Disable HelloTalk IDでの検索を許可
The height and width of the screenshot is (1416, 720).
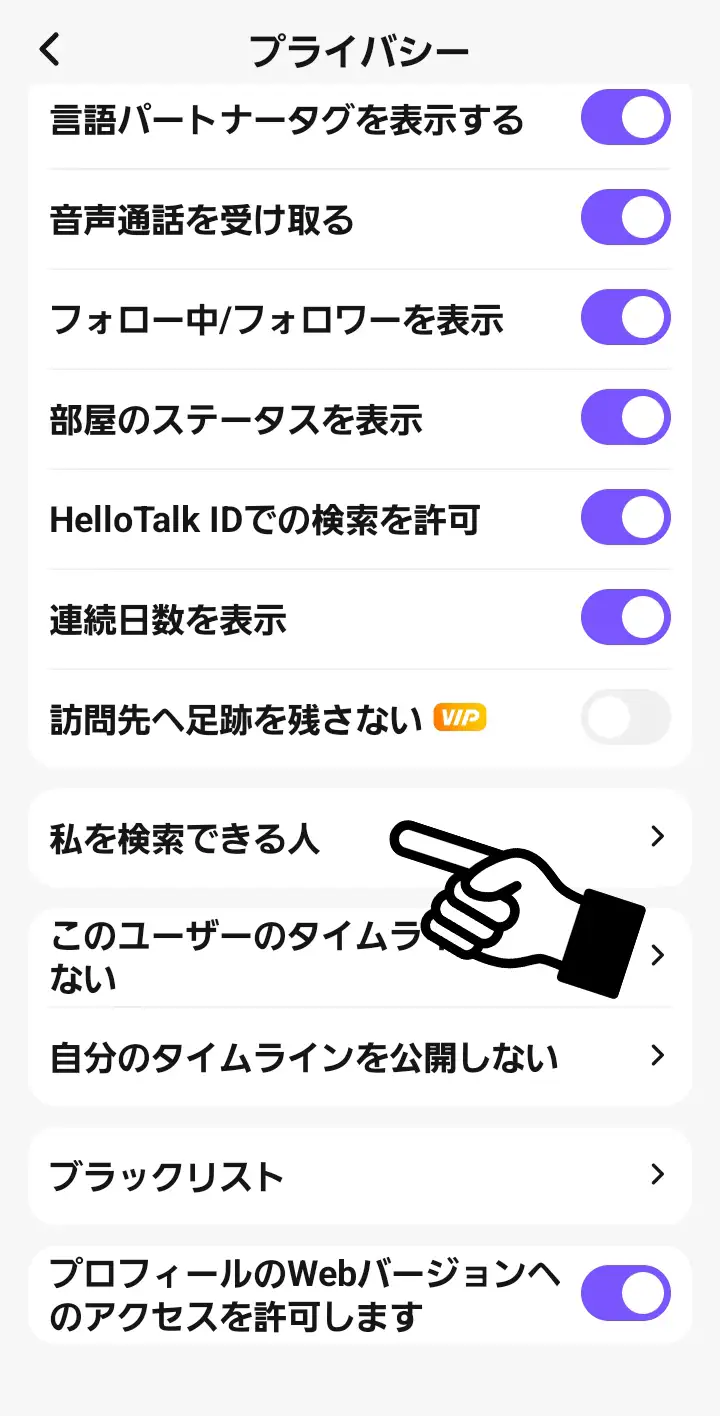(625, 518)
